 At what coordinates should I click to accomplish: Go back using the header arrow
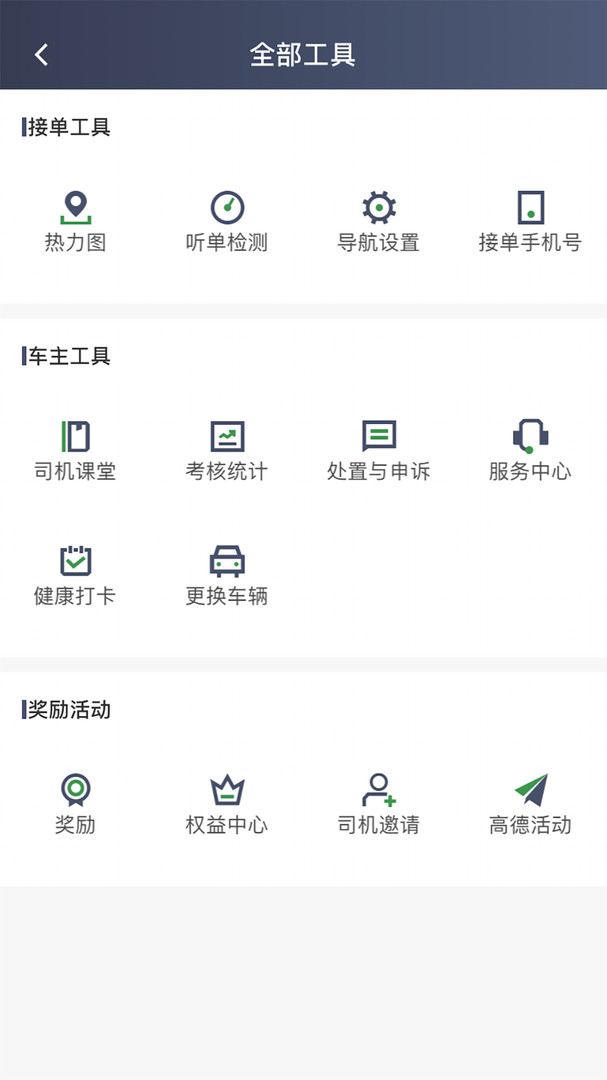tap(41, 54)
